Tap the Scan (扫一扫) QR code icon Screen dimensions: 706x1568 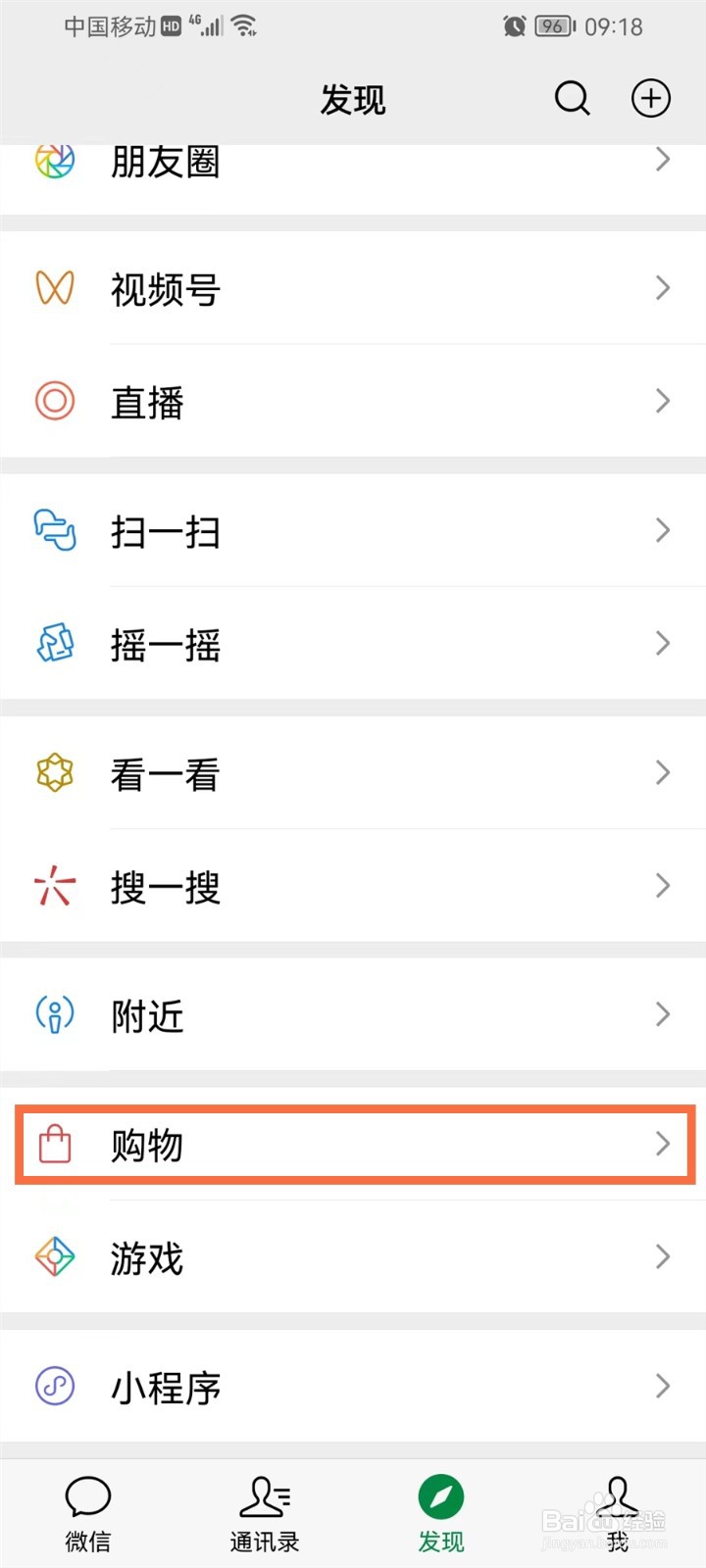click(55, 532)
